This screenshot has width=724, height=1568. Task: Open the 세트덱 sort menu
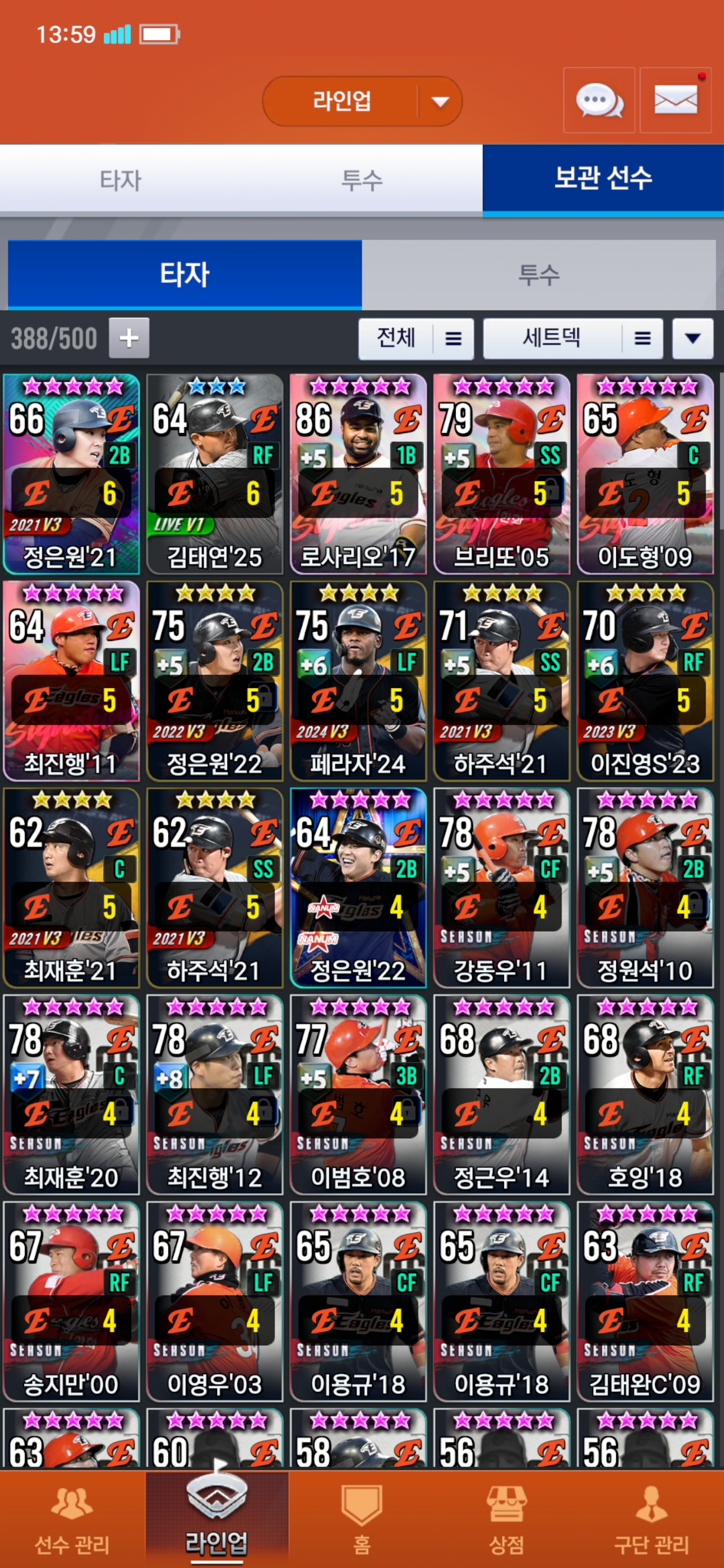pos(573,338)
